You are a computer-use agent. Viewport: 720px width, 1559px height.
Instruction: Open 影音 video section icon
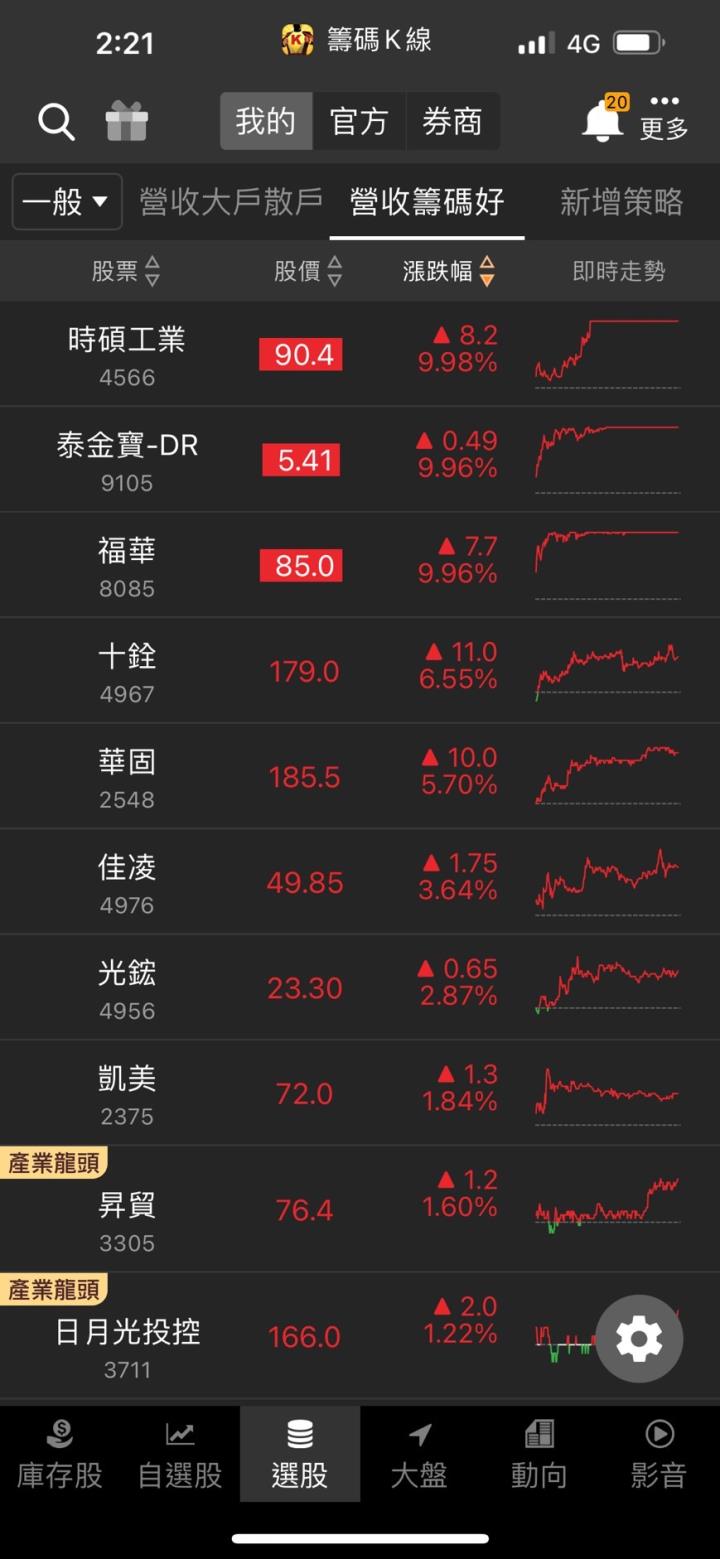pos(658,1452)
